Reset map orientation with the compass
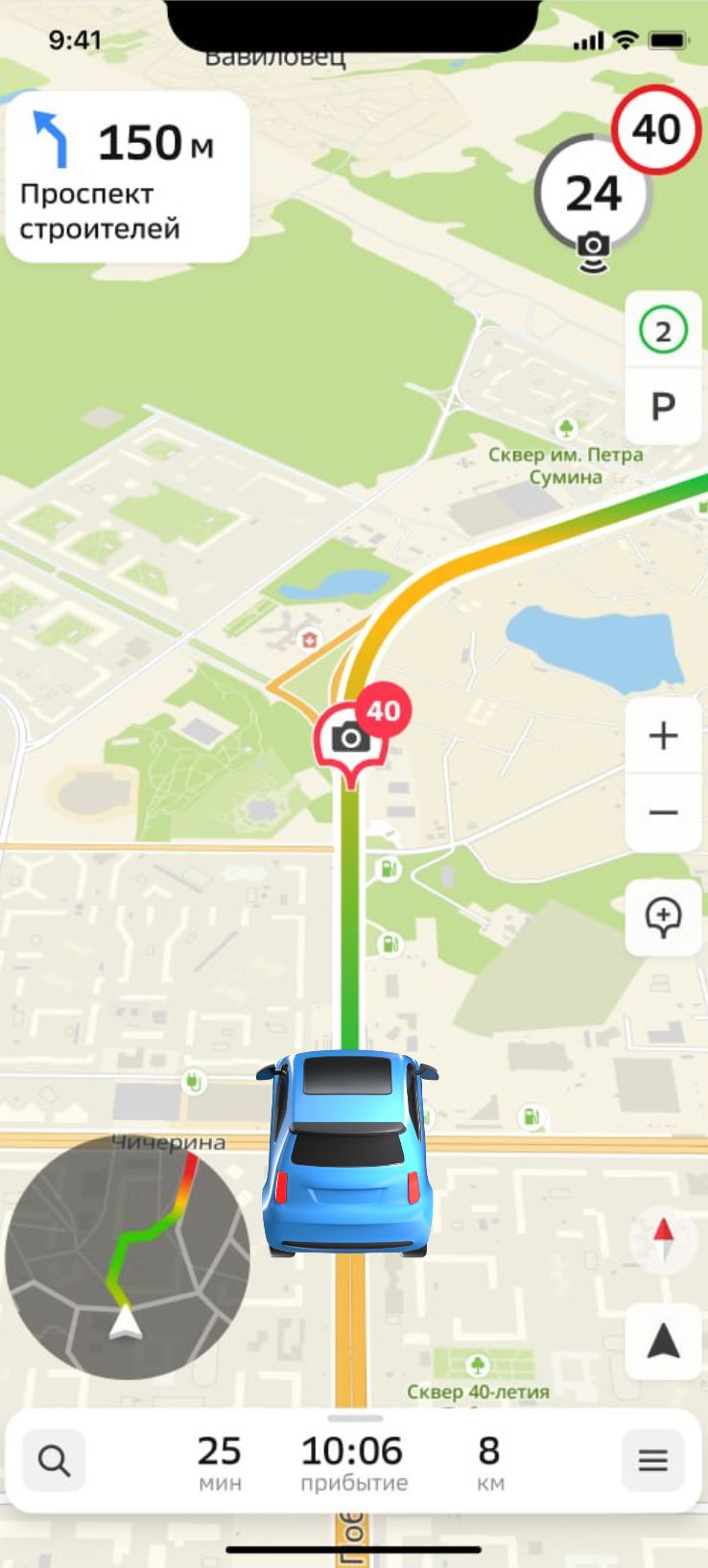The height and width of the screenshot is (1568, 708). tap(663, 1234)
